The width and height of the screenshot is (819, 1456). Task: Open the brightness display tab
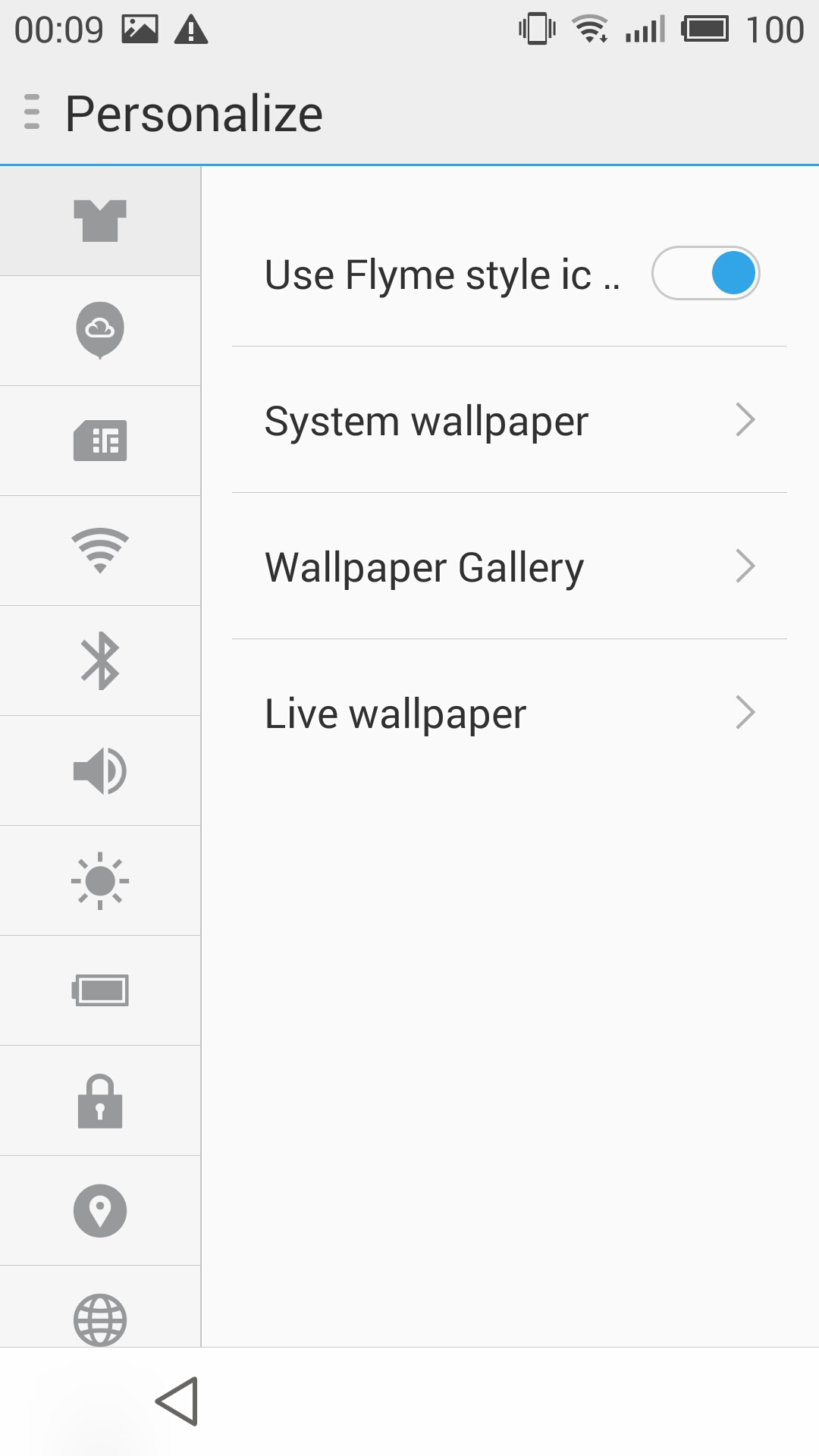tap(100, 880)
